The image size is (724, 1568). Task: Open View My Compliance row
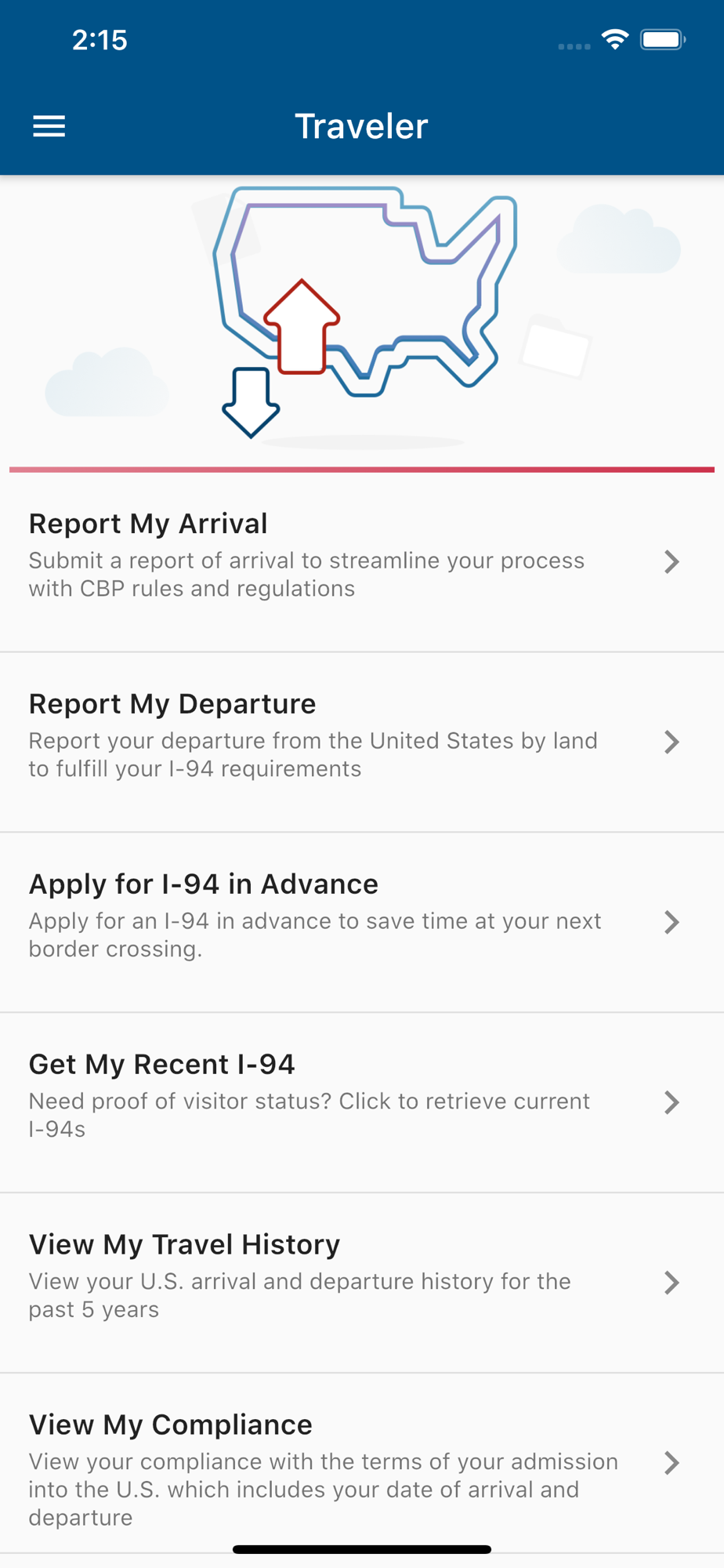pyautogui.click(x=362, y=1463)
